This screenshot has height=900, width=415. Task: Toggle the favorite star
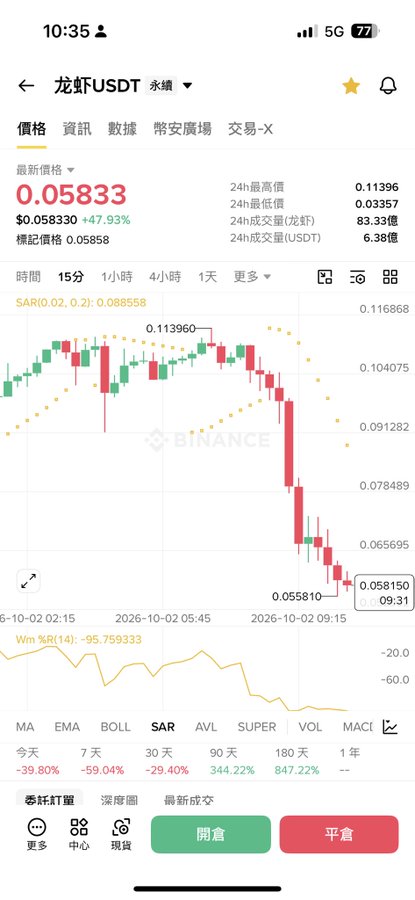click(351, 86)
